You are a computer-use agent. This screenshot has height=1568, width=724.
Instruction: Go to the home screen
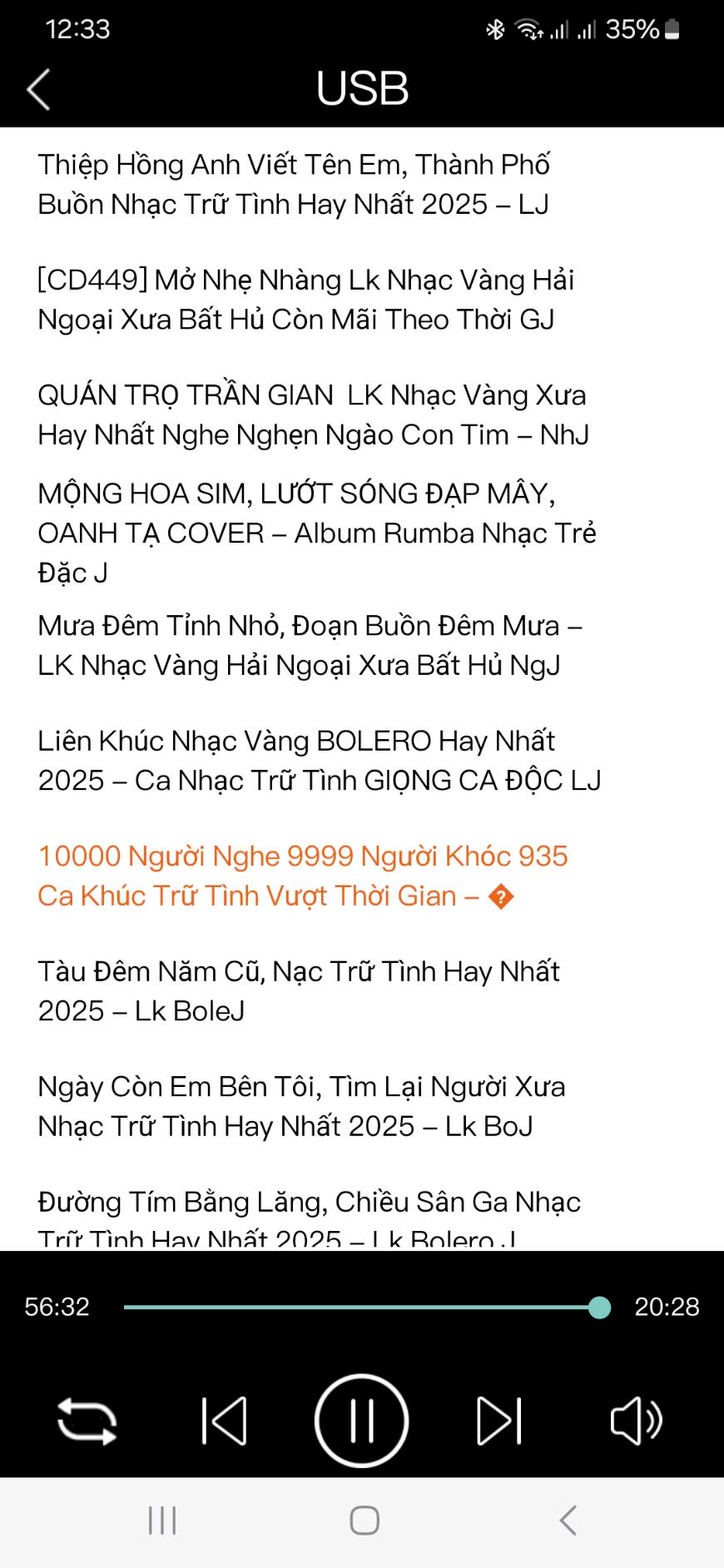tap(364, 1521)
